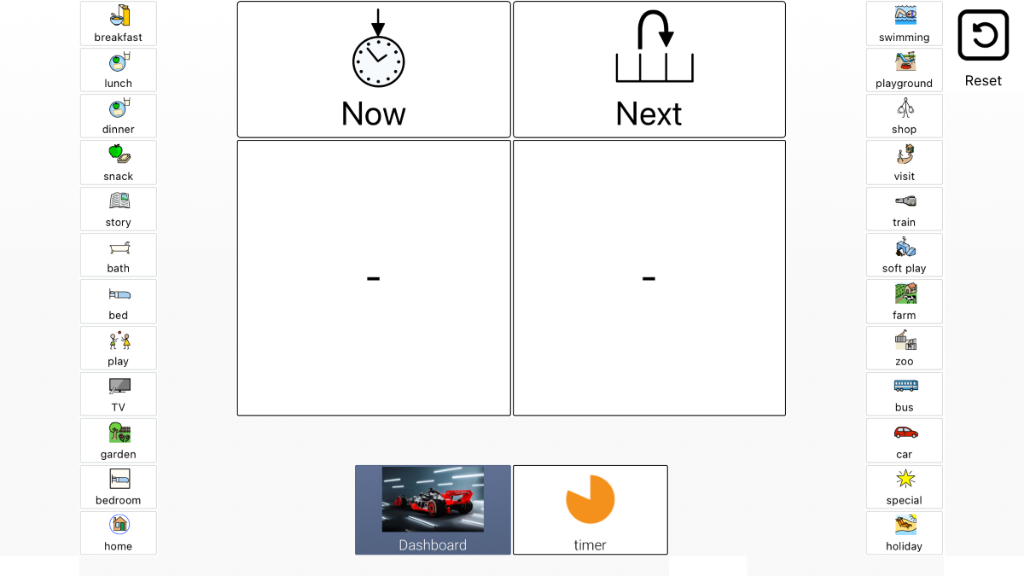Select the soft play activity
This screenshot has width=1024, height=576.
coord(904,255)
